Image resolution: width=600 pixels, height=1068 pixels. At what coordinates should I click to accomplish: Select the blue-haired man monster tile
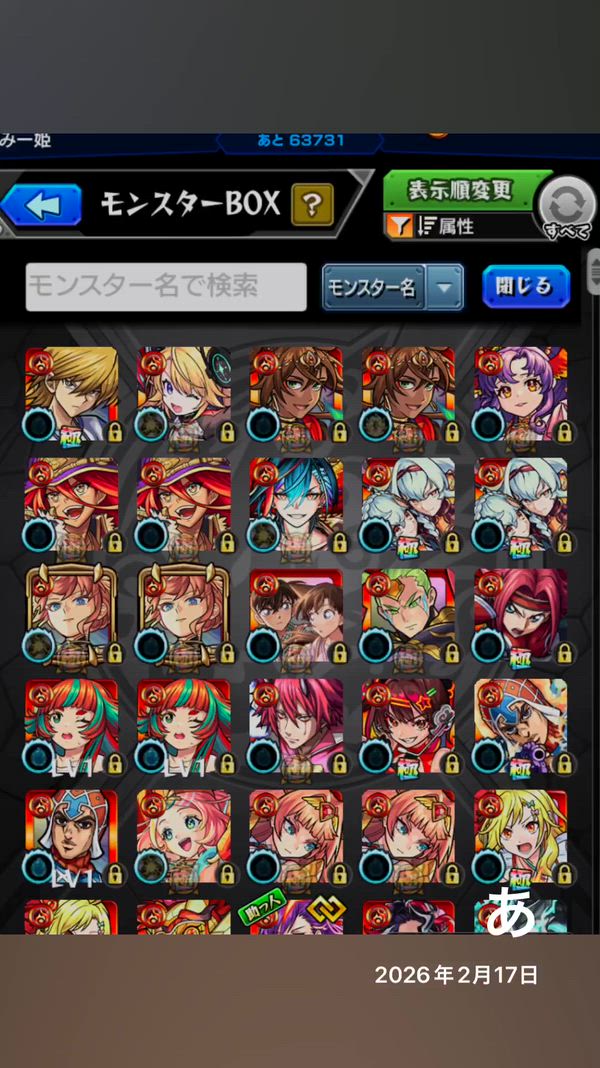[x=296, y=506]
